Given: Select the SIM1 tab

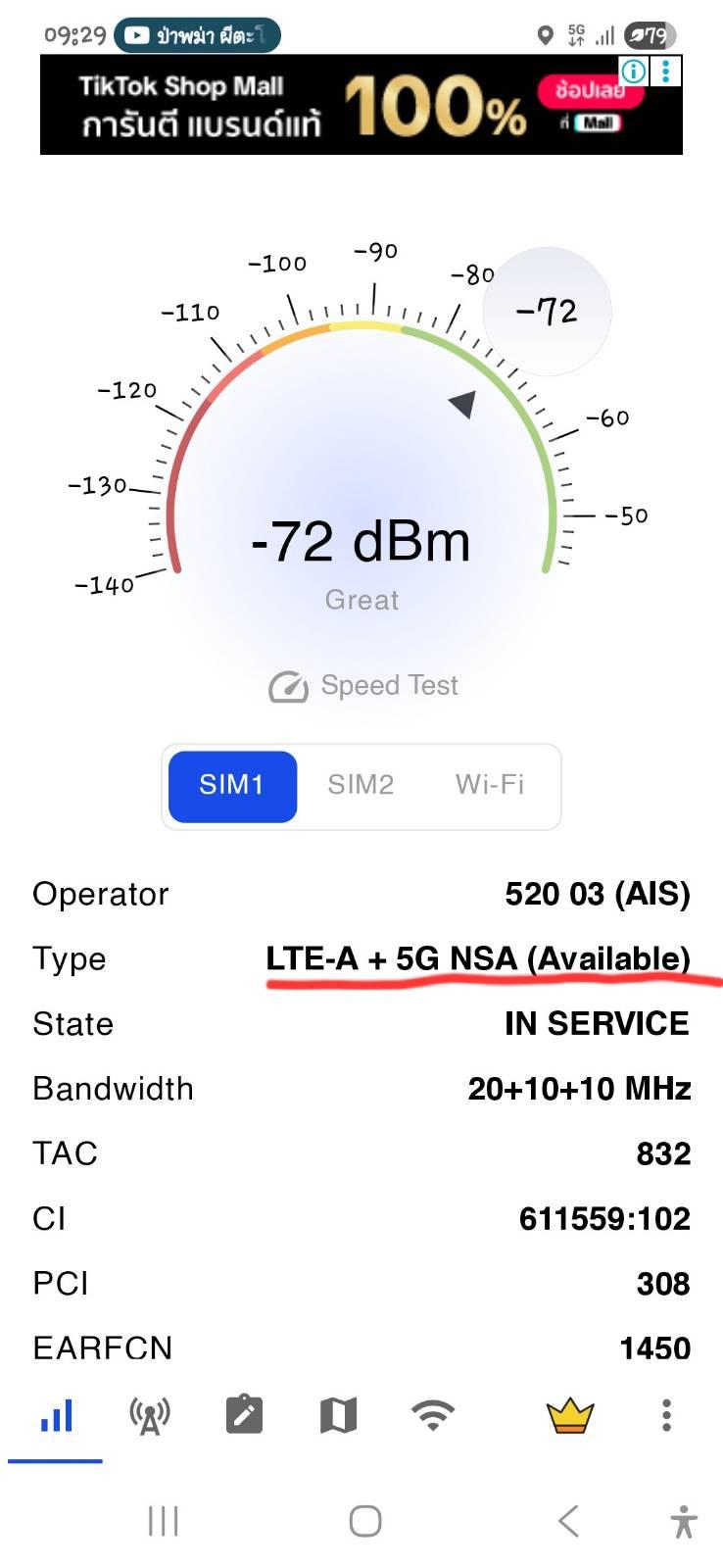Looking at the screenshot, I should click(232, 786).
